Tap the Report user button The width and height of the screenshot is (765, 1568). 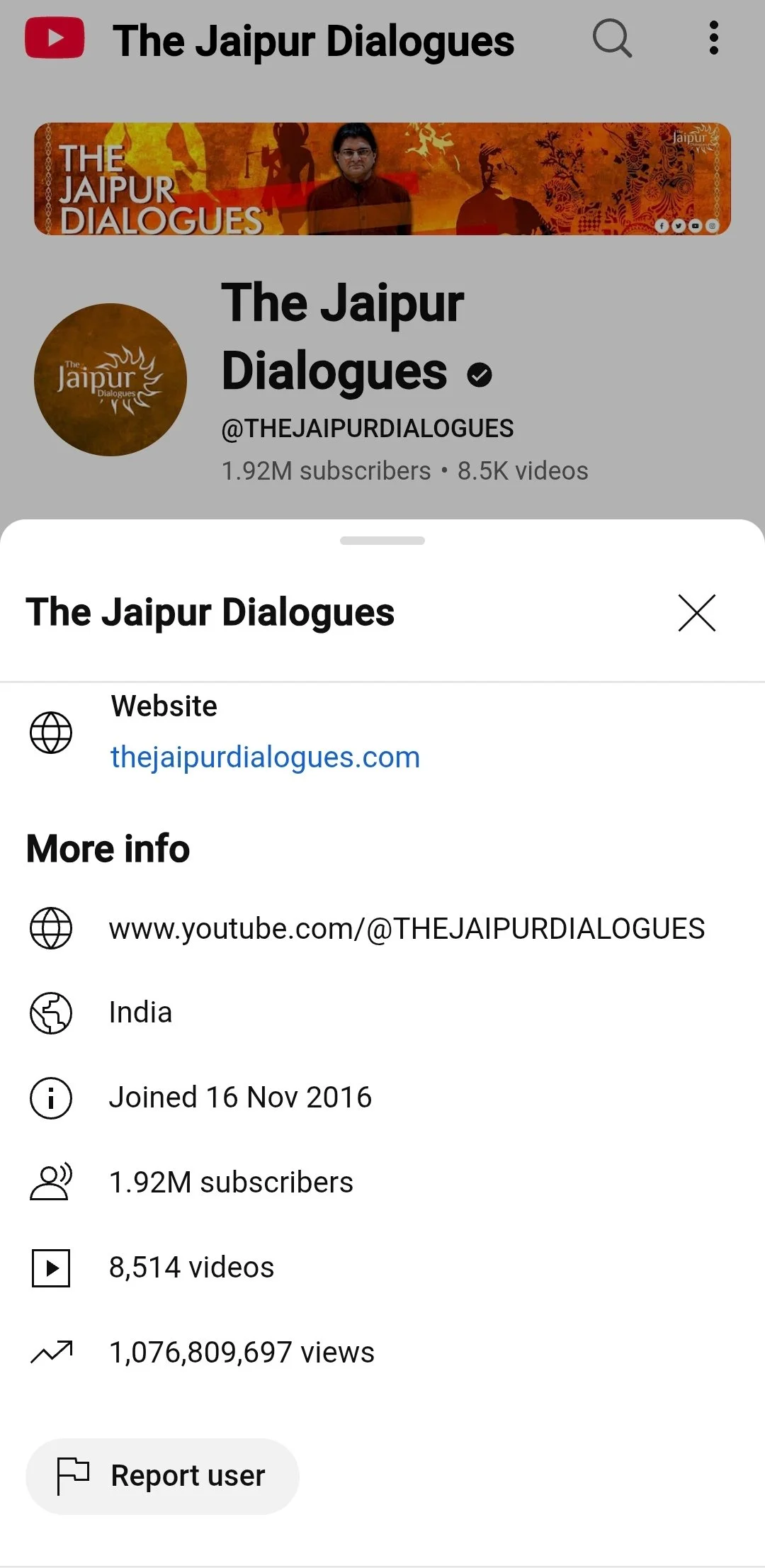162,1476
